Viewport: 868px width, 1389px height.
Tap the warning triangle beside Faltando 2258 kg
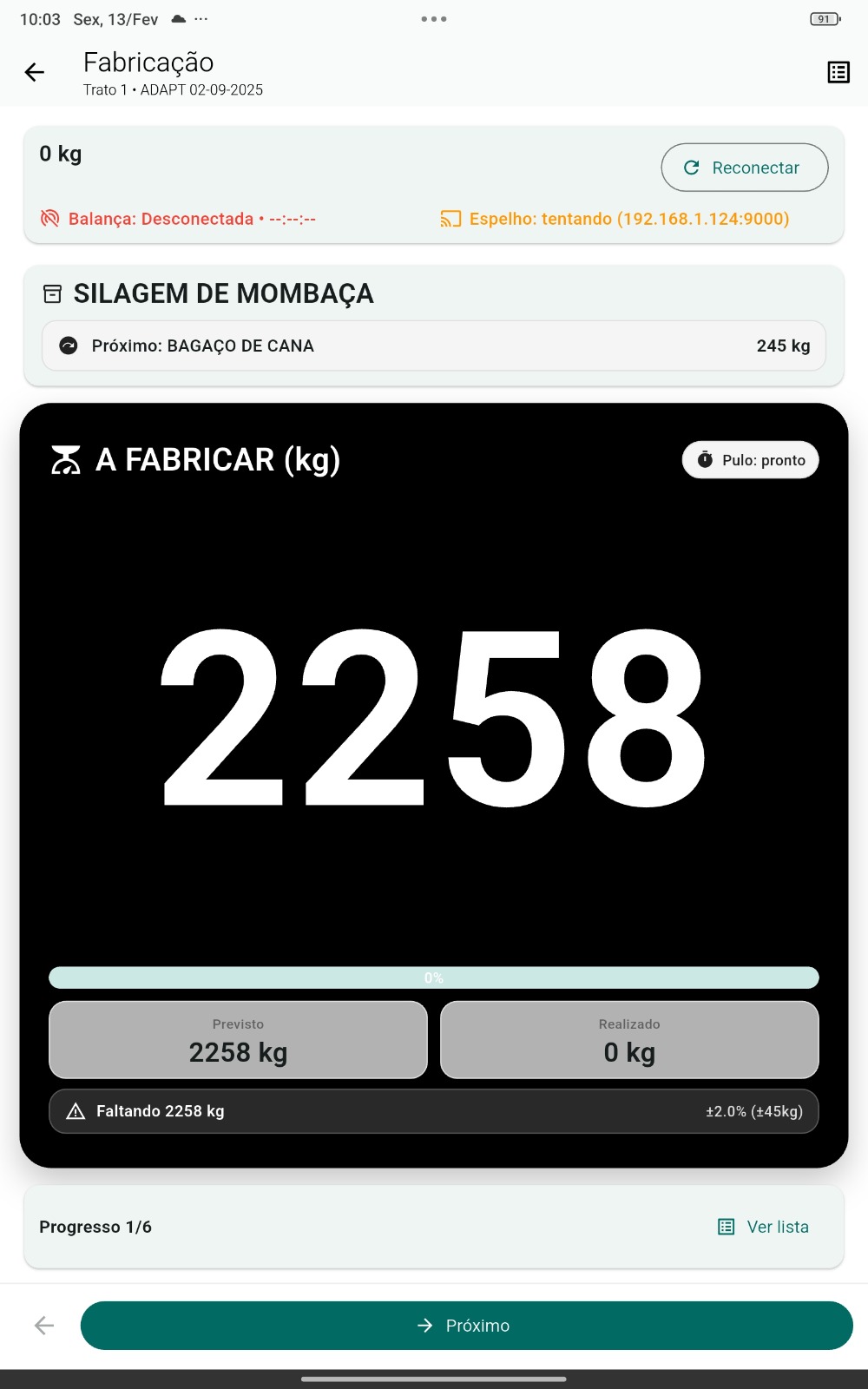(74, 1110)
